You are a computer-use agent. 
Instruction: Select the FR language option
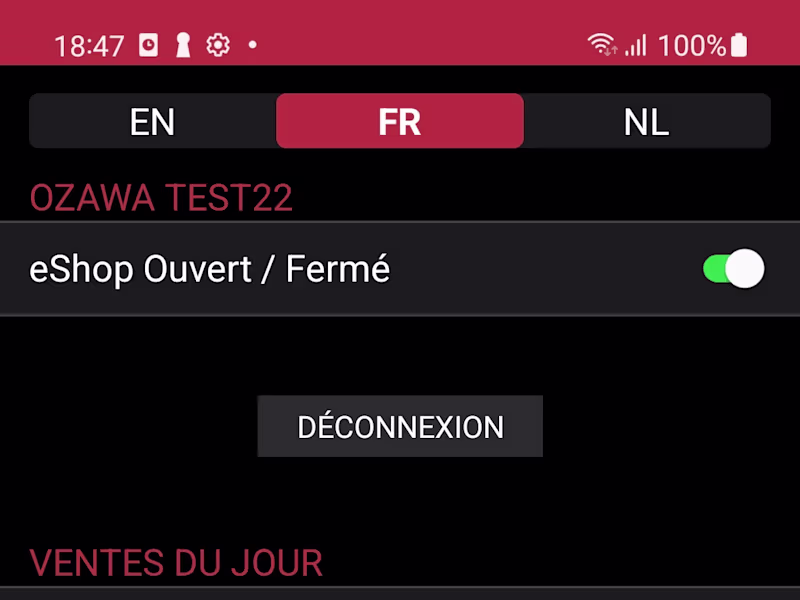tap(400, 121)
